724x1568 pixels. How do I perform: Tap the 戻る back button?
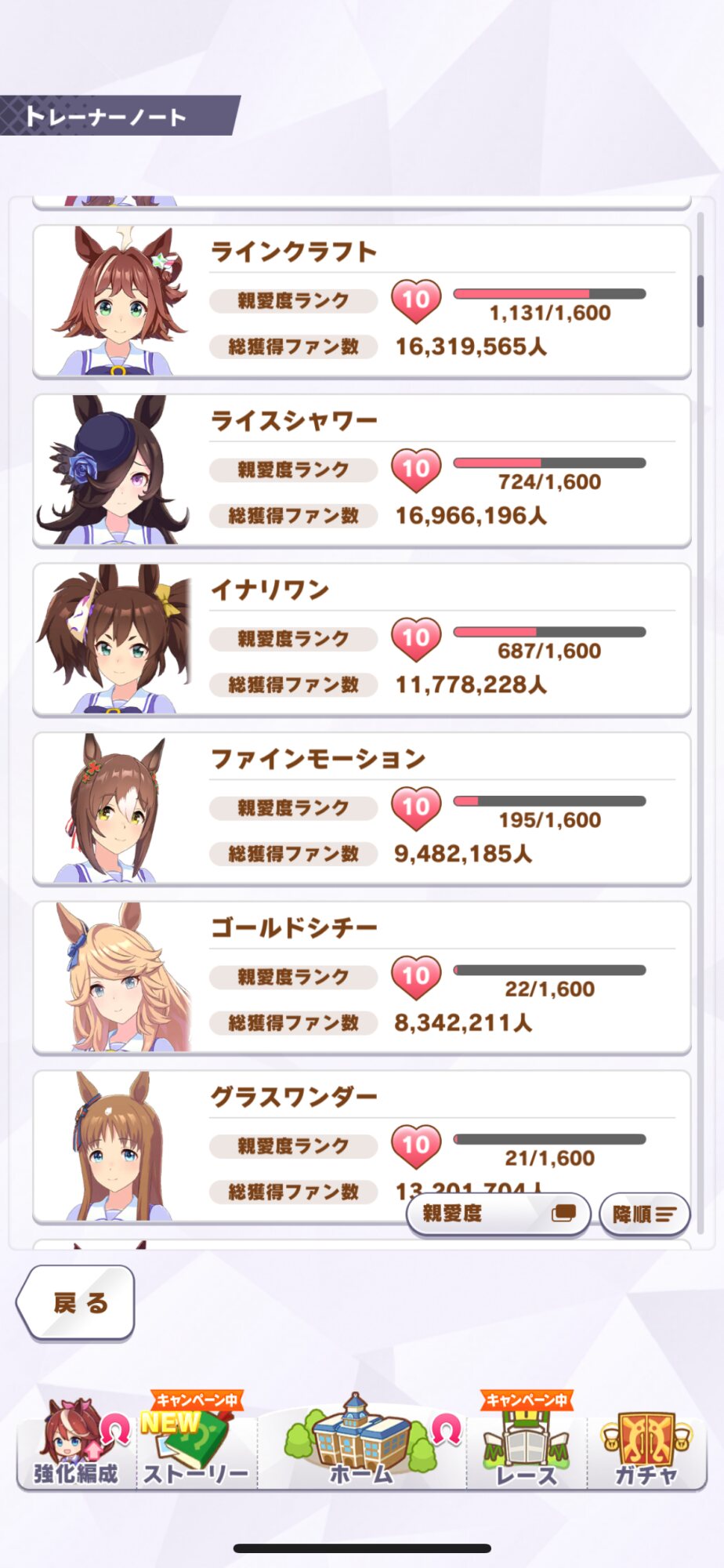pos(77,1302)
